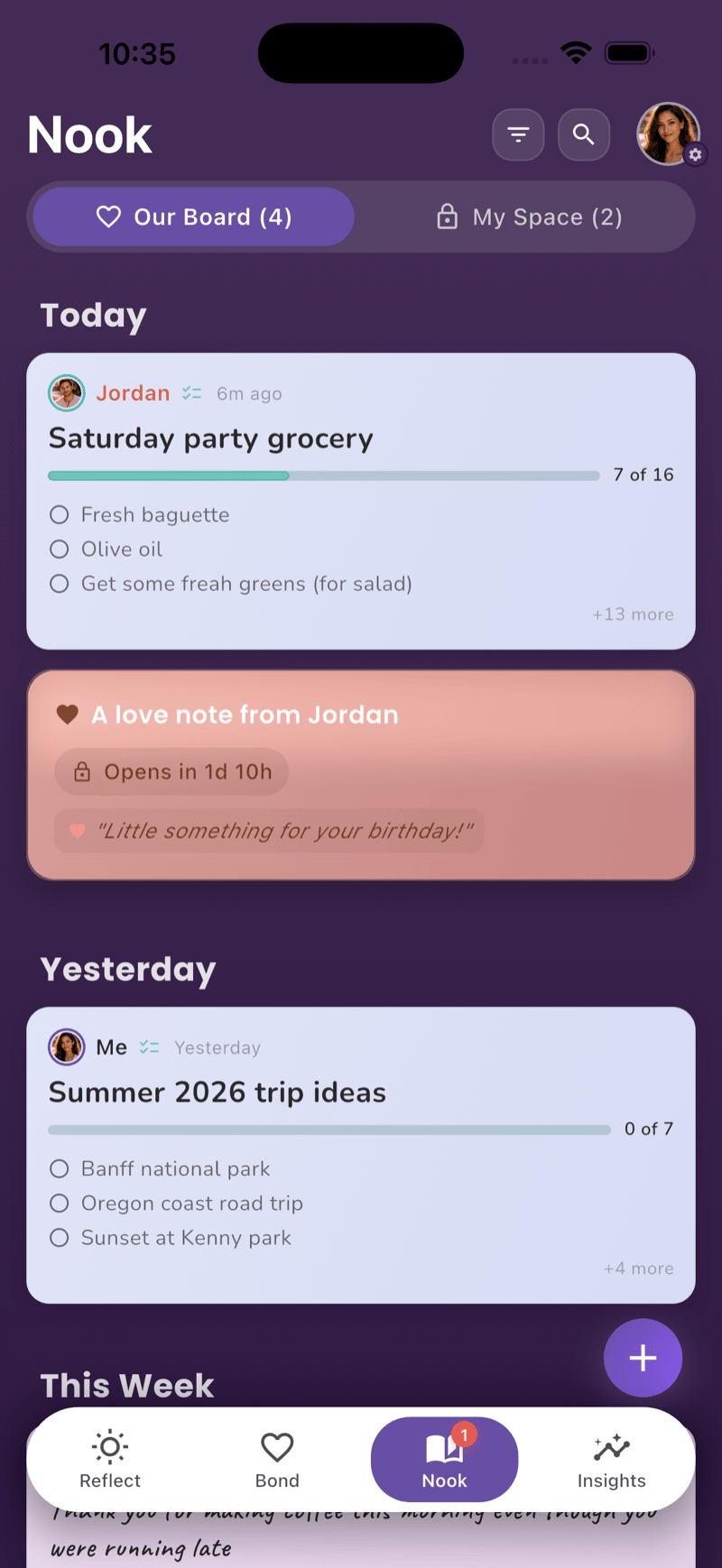Image resolution: width=722 pixels, height=1568 pixels.
Task: Tap the profile settings gear on the avatar
Action: point(695,155)
